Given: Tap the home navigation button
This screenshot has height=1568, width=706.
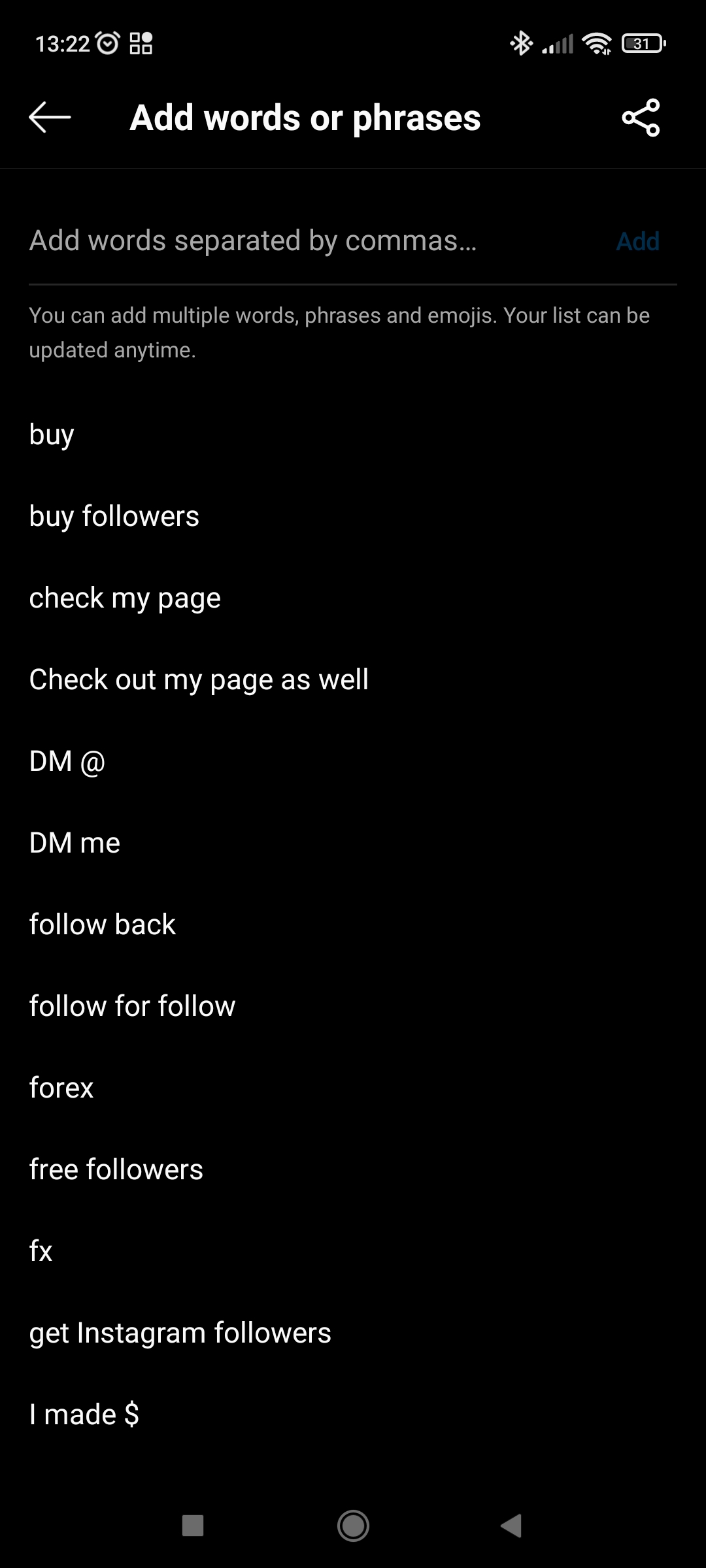Looking at the screenshot, I should coord(352,1524).
